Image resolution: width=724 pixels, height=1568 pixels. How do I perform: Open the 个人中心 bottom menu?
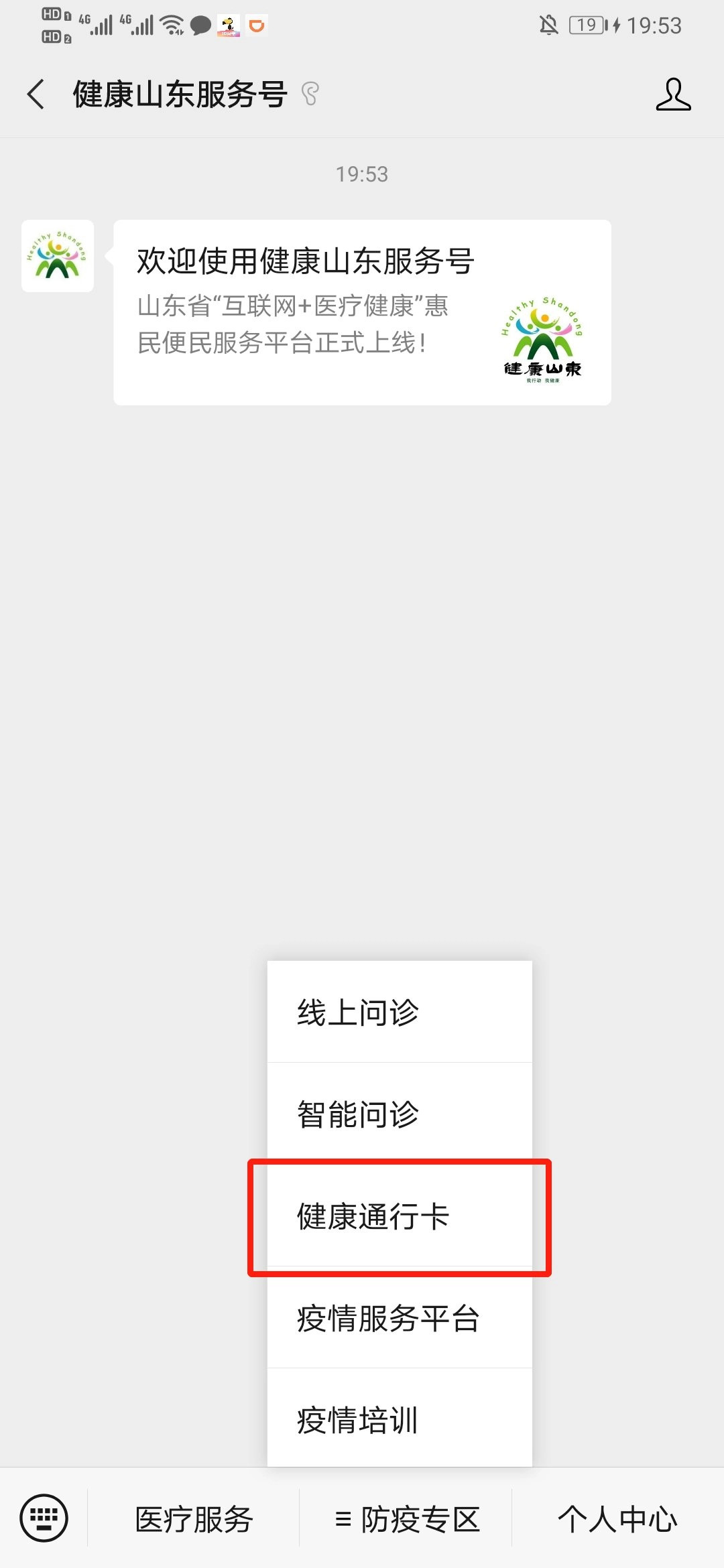click(617, 1519)
